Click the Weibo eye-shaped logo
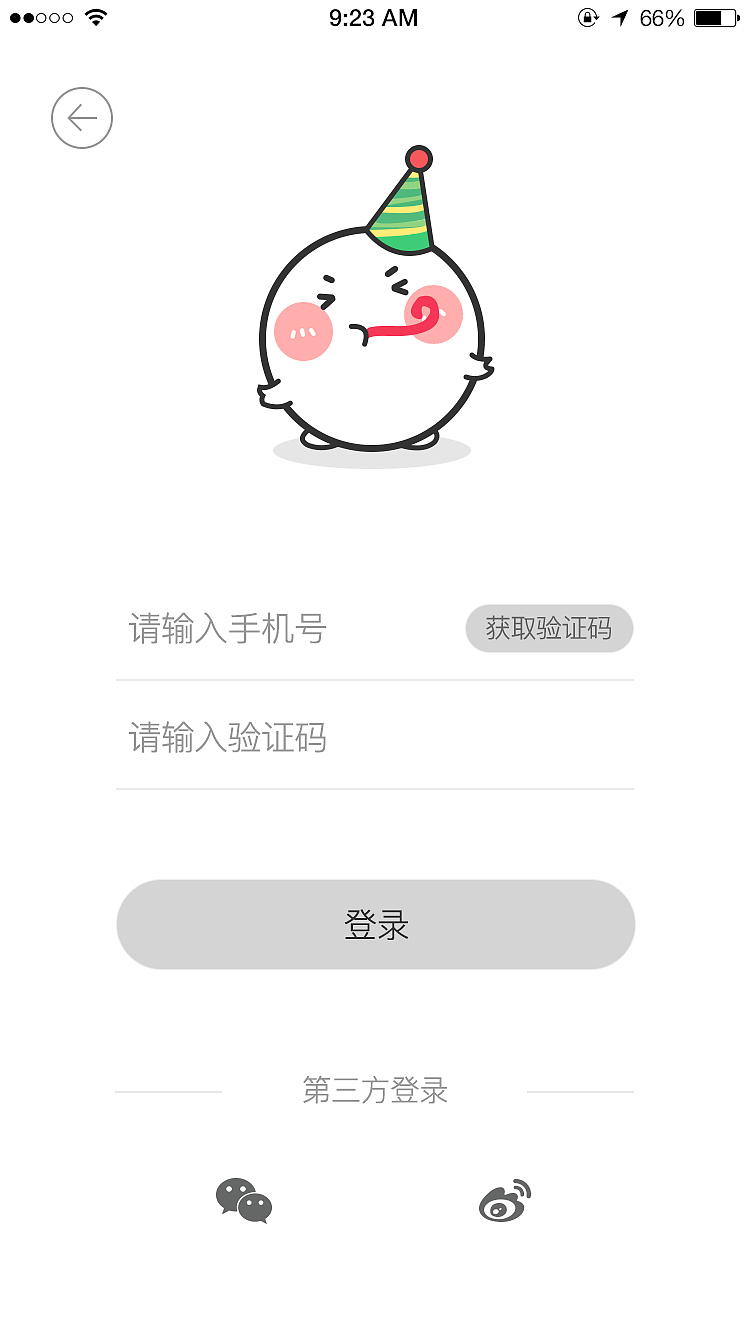This screenshot has height=1334, width=750. point(504,1197)
